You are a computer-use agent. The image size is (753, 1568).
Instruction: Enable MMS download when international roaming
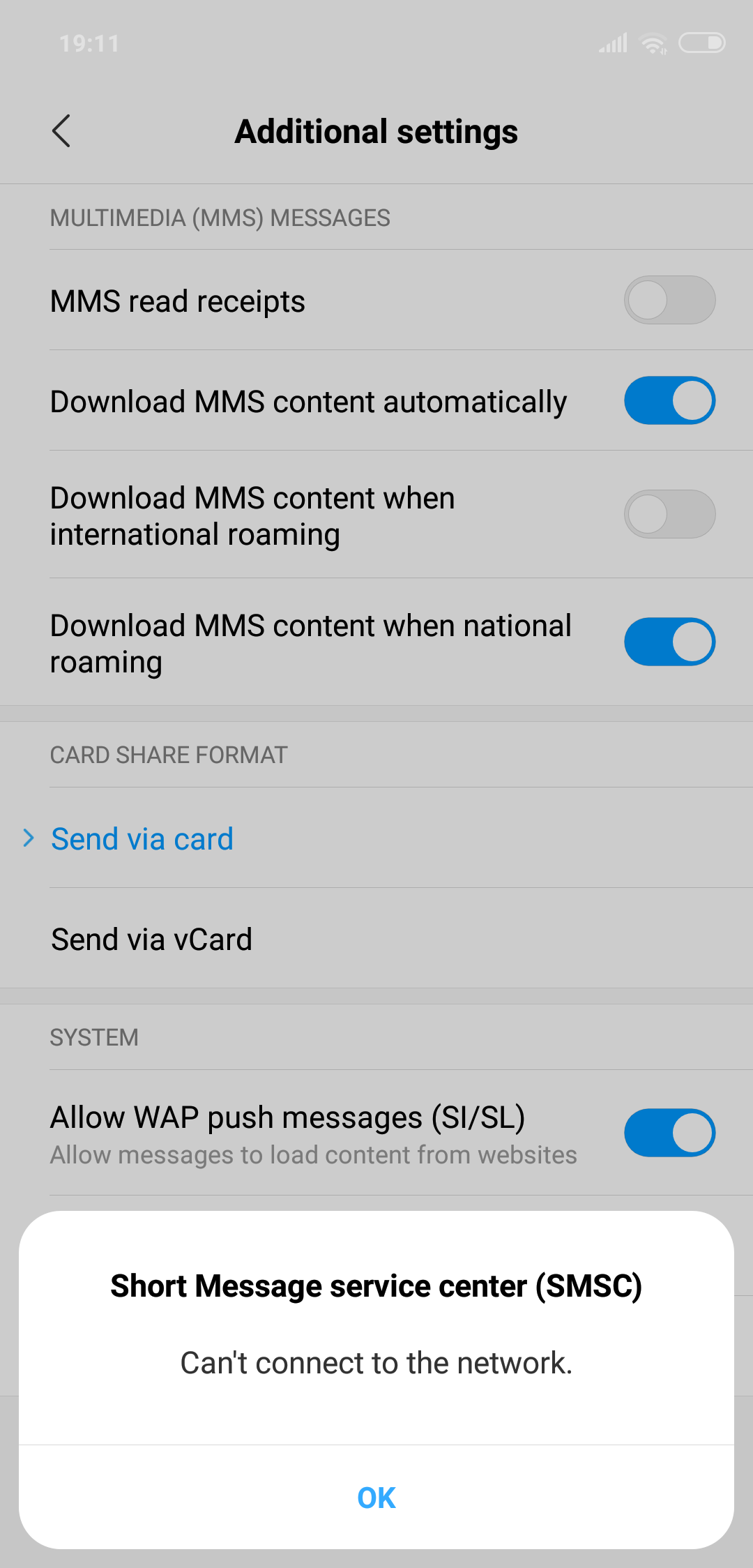point(669,514)
